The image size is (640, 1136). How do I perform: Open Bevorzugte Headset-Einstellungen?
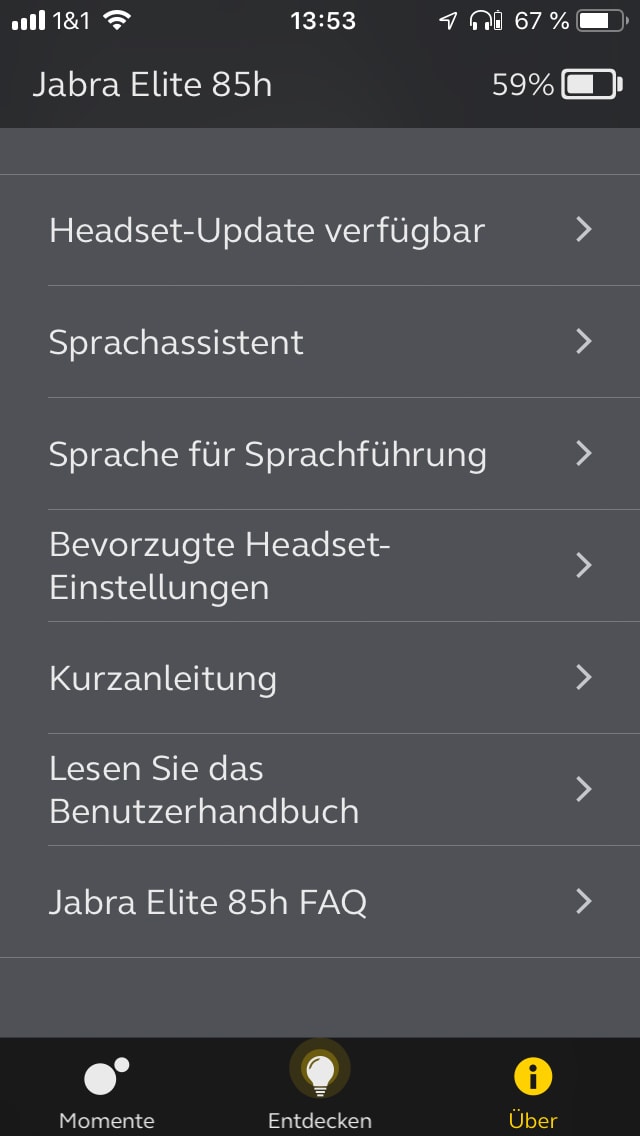point(320,566)
